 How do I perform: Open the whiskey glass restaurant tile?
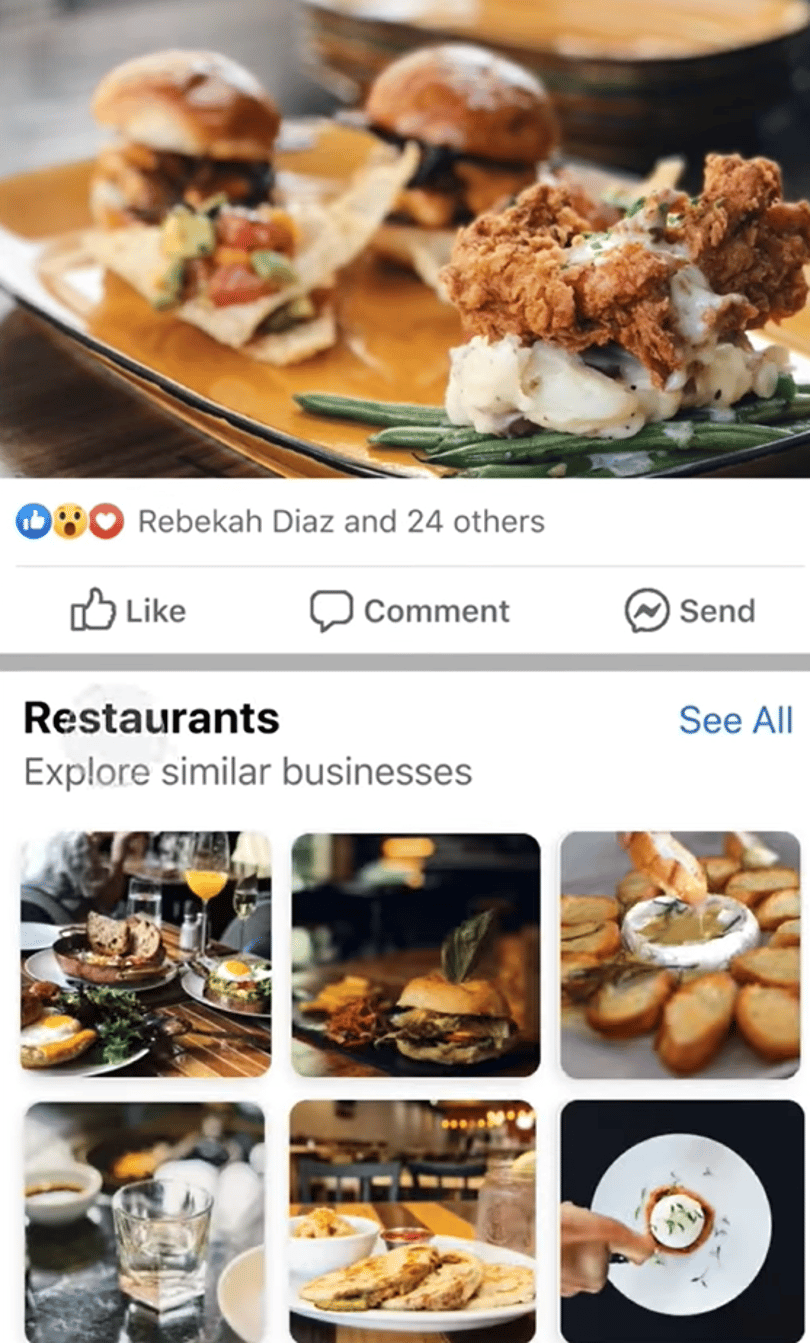coord(146,1222)
